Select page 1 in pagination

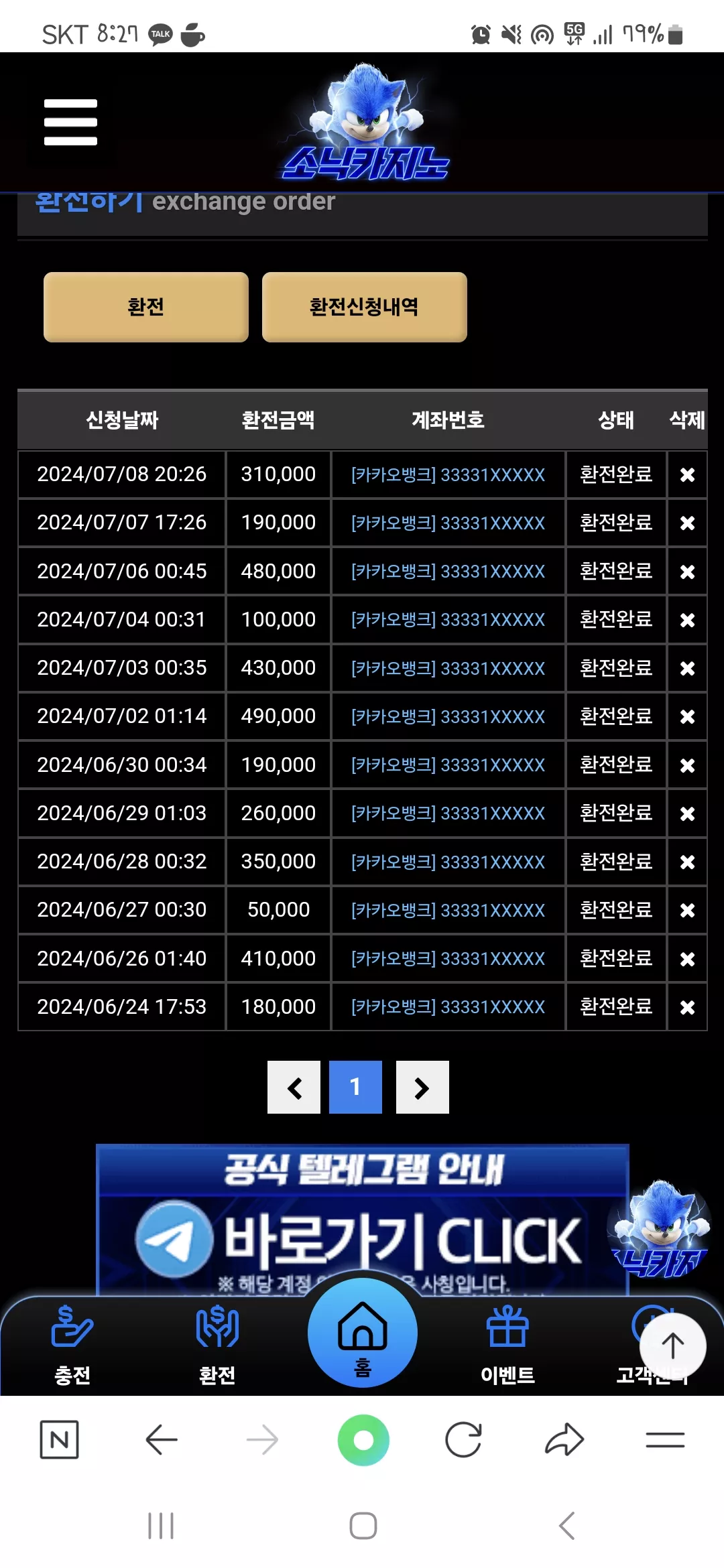click(355, 1087)
